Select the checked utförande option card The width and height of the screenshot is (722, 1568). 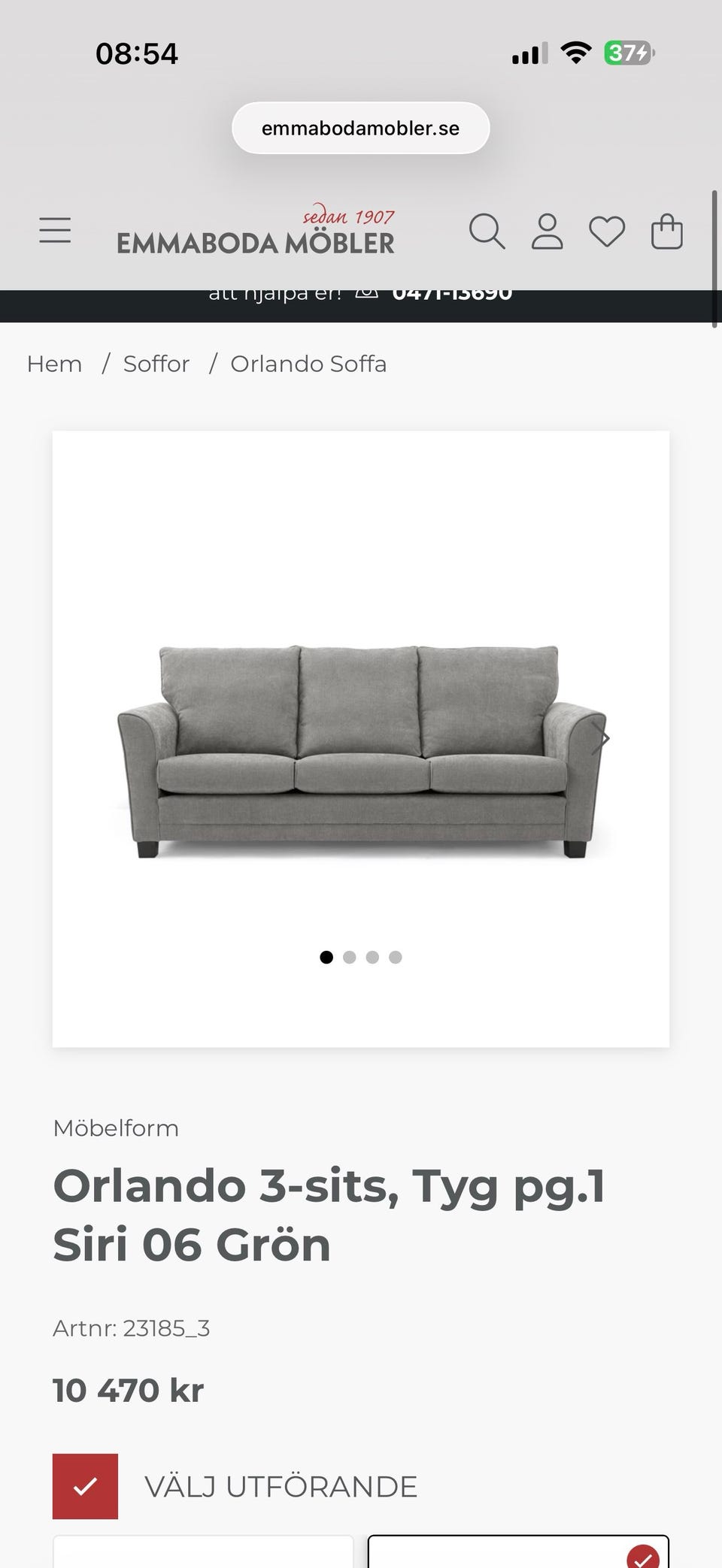[x=518, y=1551]
